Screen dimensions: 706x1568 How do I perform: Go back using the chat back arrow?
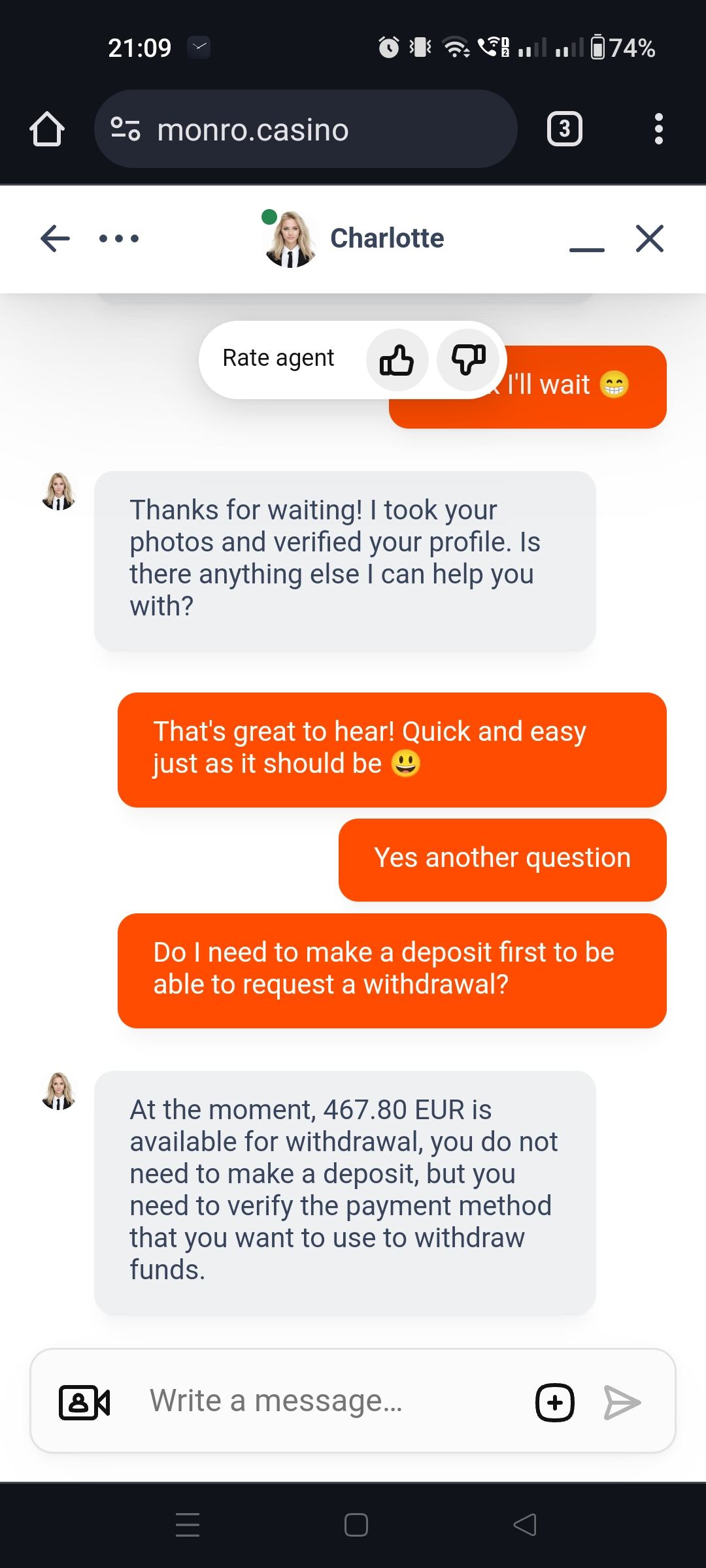pos(55,238)
